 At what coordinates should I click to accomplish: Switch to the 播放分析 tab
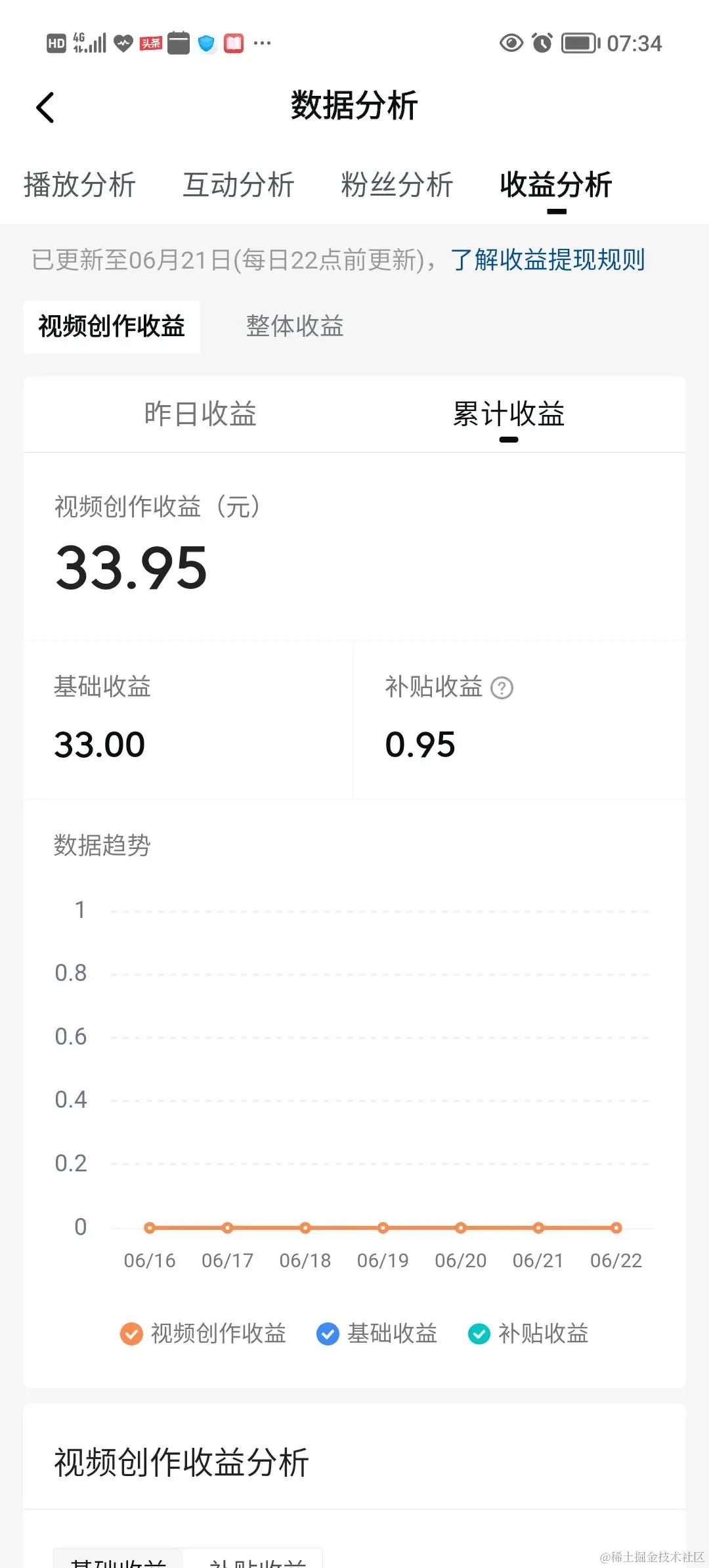click(80, 185)
